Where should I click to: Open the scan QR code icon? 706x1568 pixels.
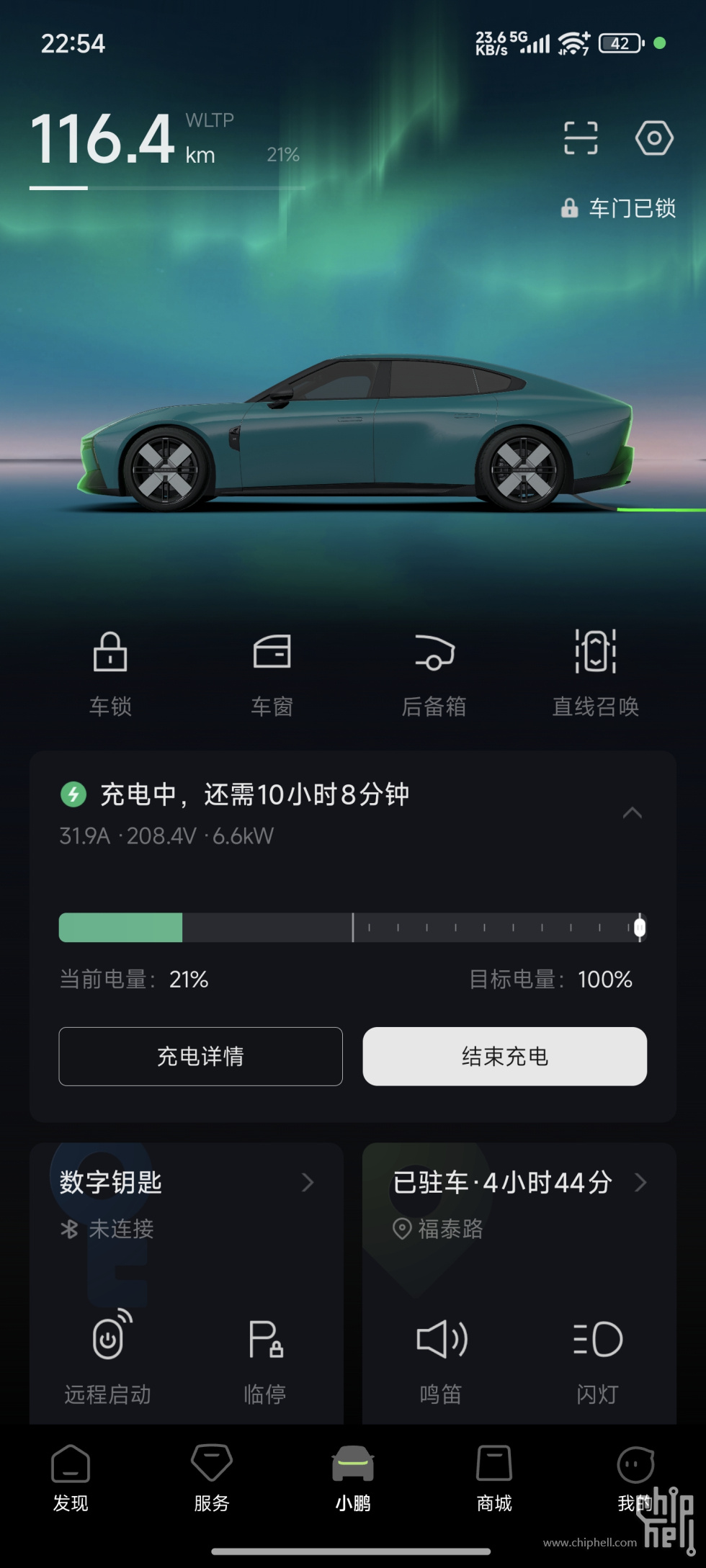click(581, 138)
